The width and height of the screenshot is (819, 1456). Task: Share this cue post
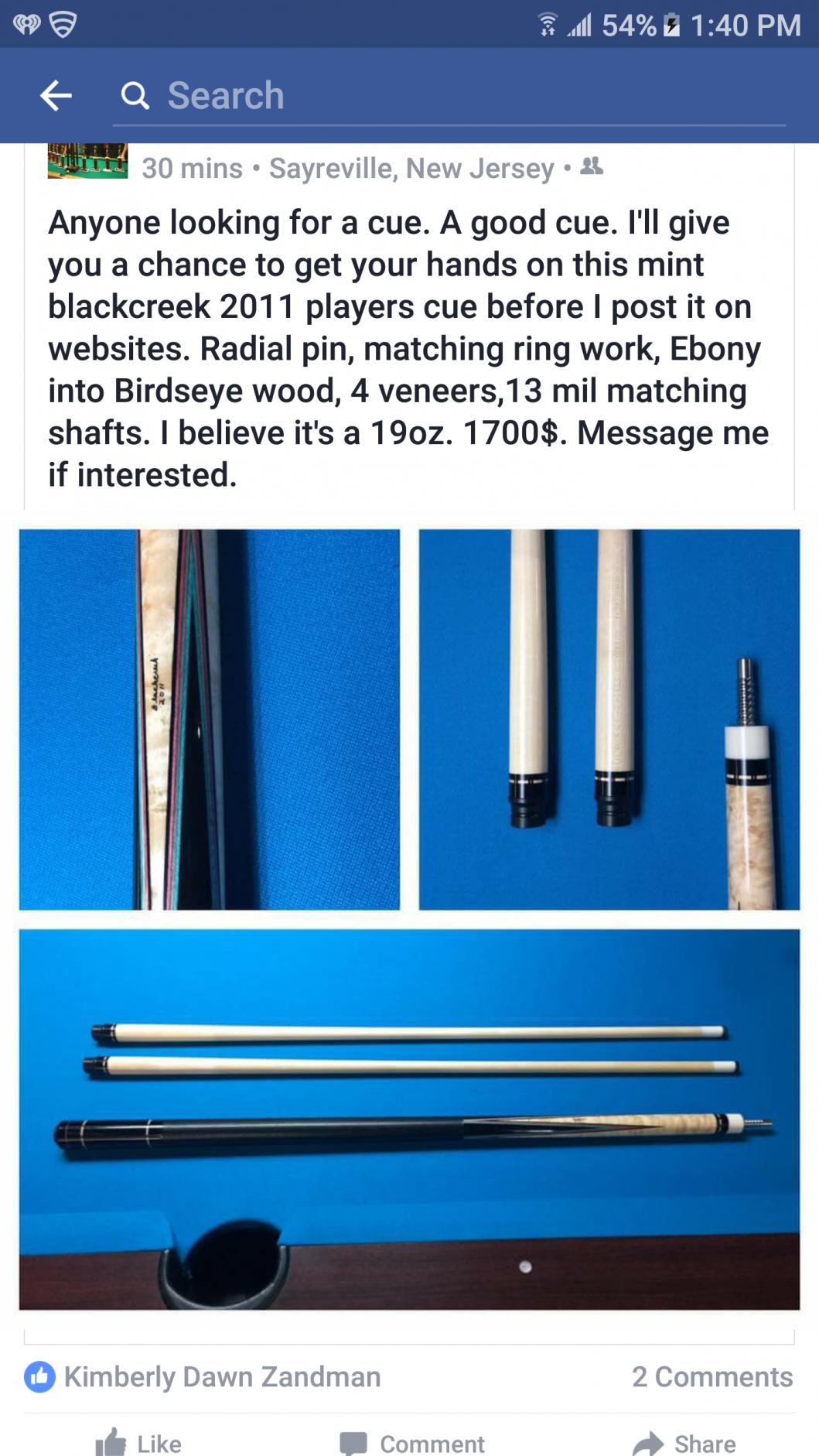point(684,1444)
